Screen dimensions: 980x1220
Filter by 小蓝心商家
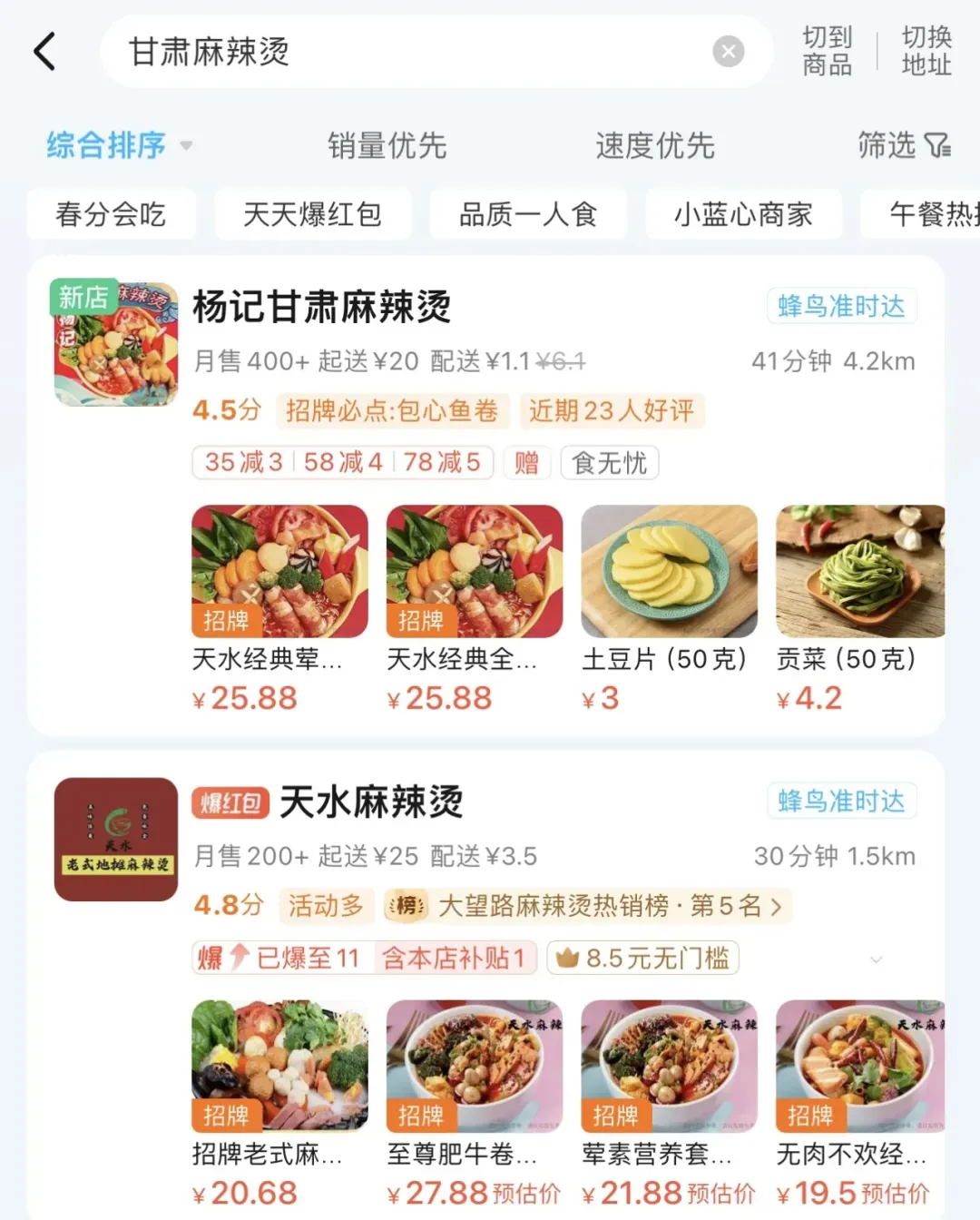point(743,214)
